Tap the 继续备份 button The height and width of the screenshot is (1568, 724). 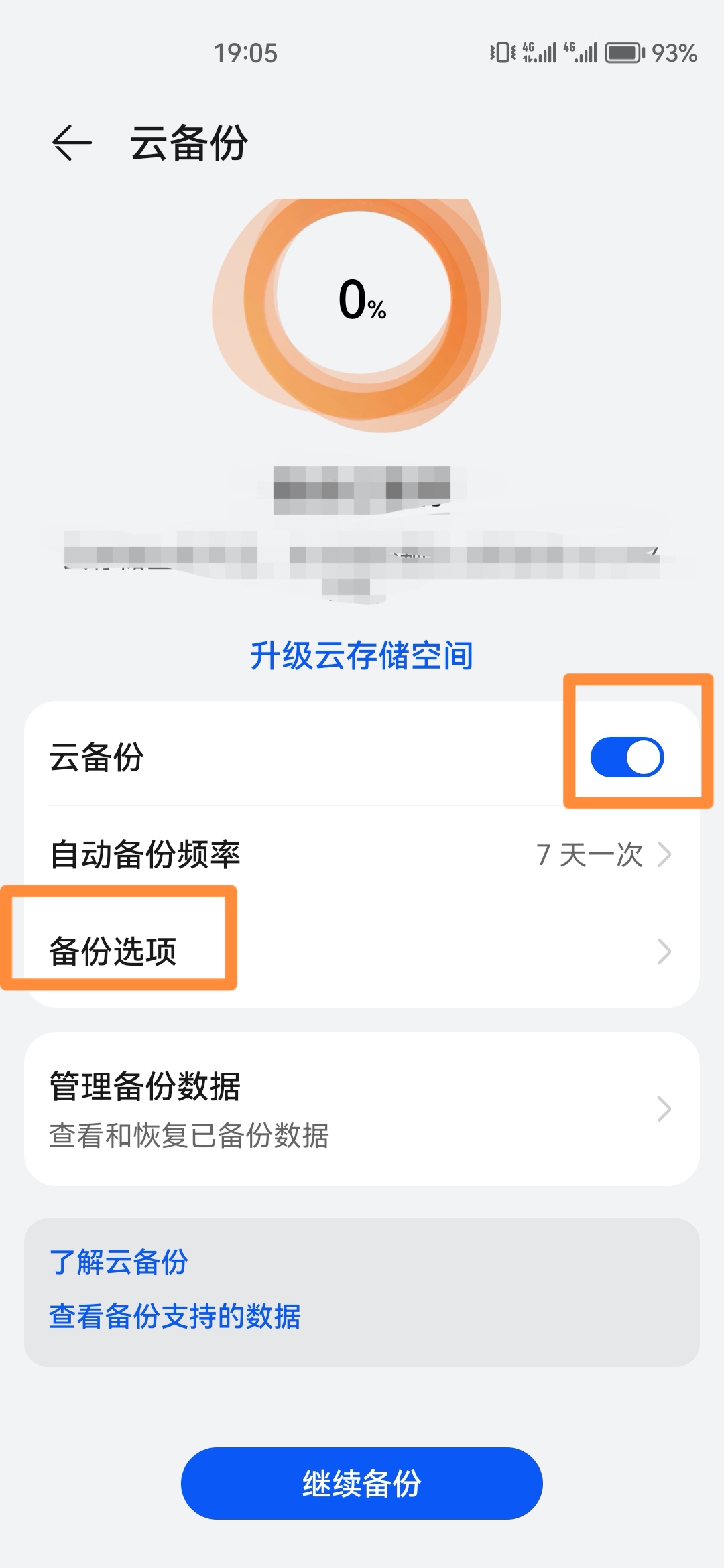(x=361, y=1484)
